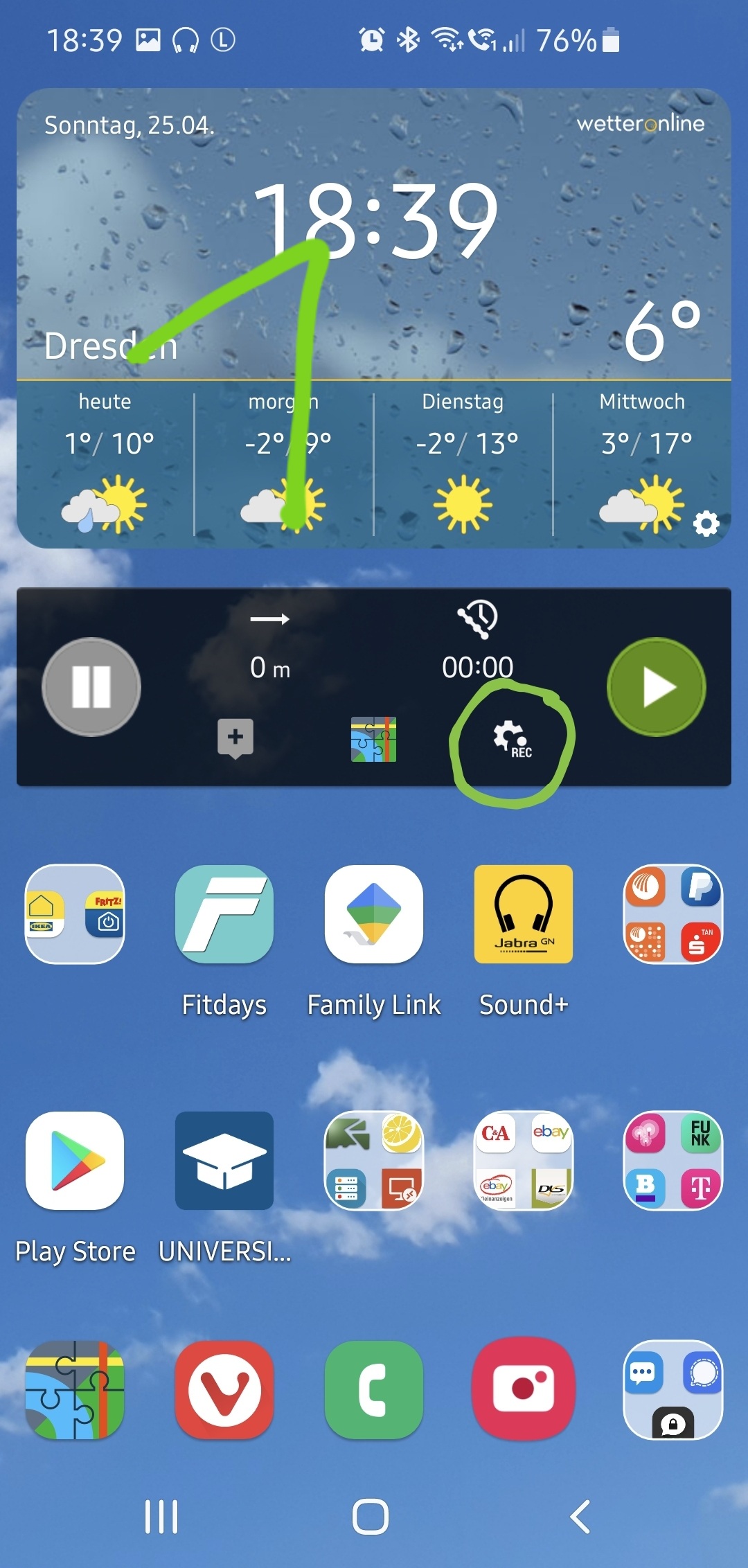Open the folder with FUNK and Telekom apps
This screenshot has height=1568, width=748.
673,1161
